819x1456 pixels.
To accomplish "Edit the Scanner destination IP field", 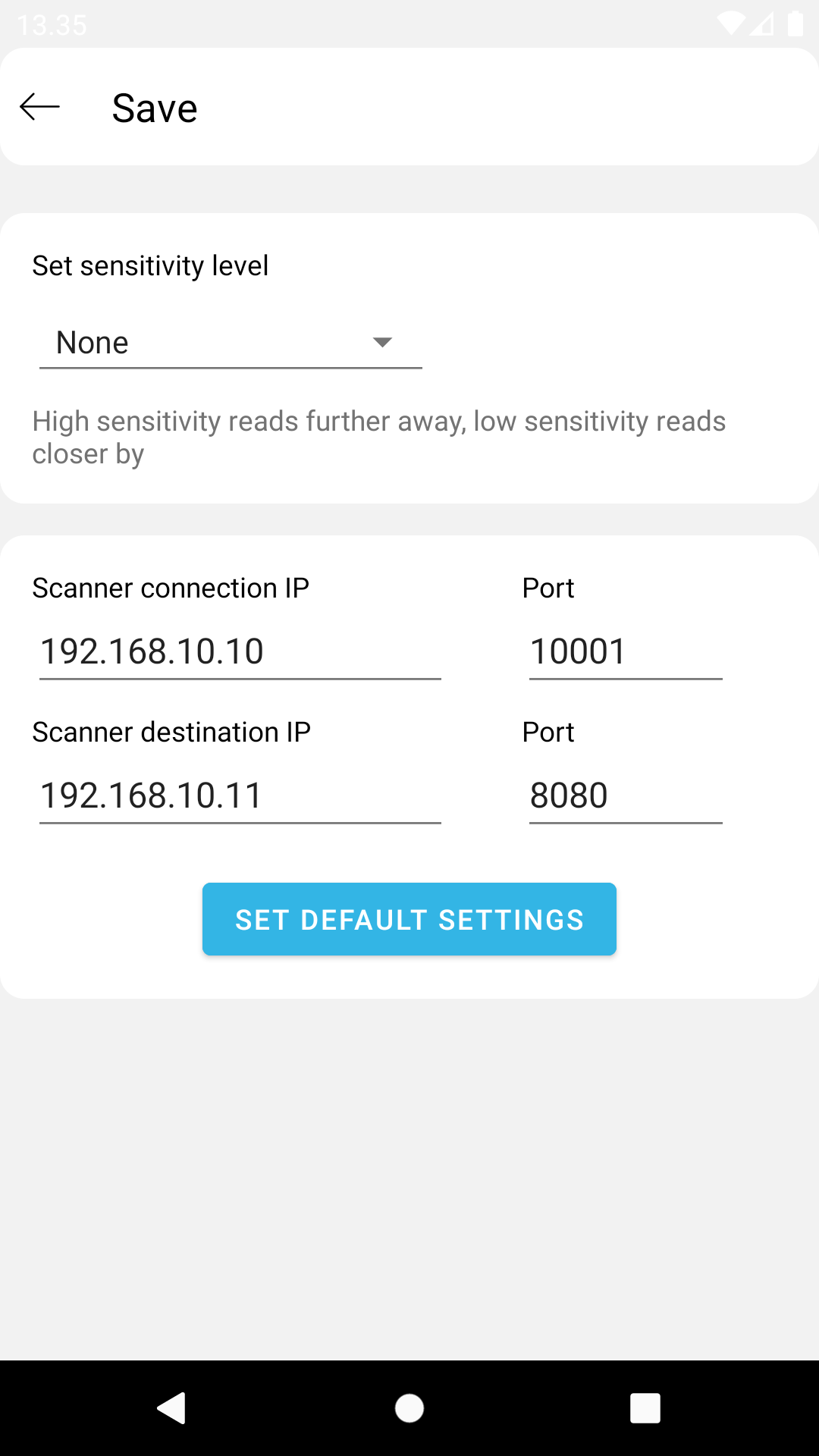I will [240, 796].
